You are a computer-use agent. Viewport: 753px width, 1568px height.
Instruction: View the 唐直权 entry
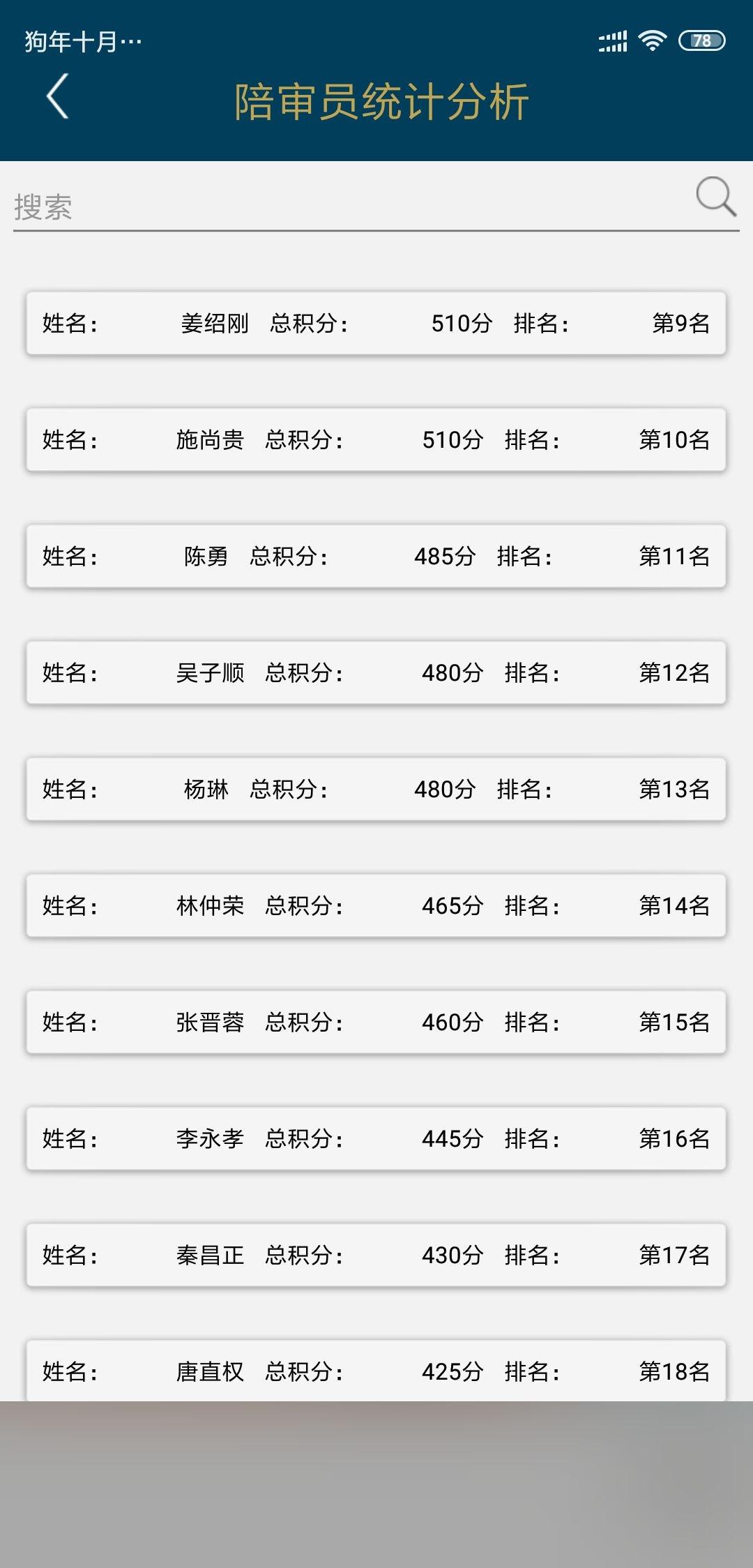(376, 1371)
